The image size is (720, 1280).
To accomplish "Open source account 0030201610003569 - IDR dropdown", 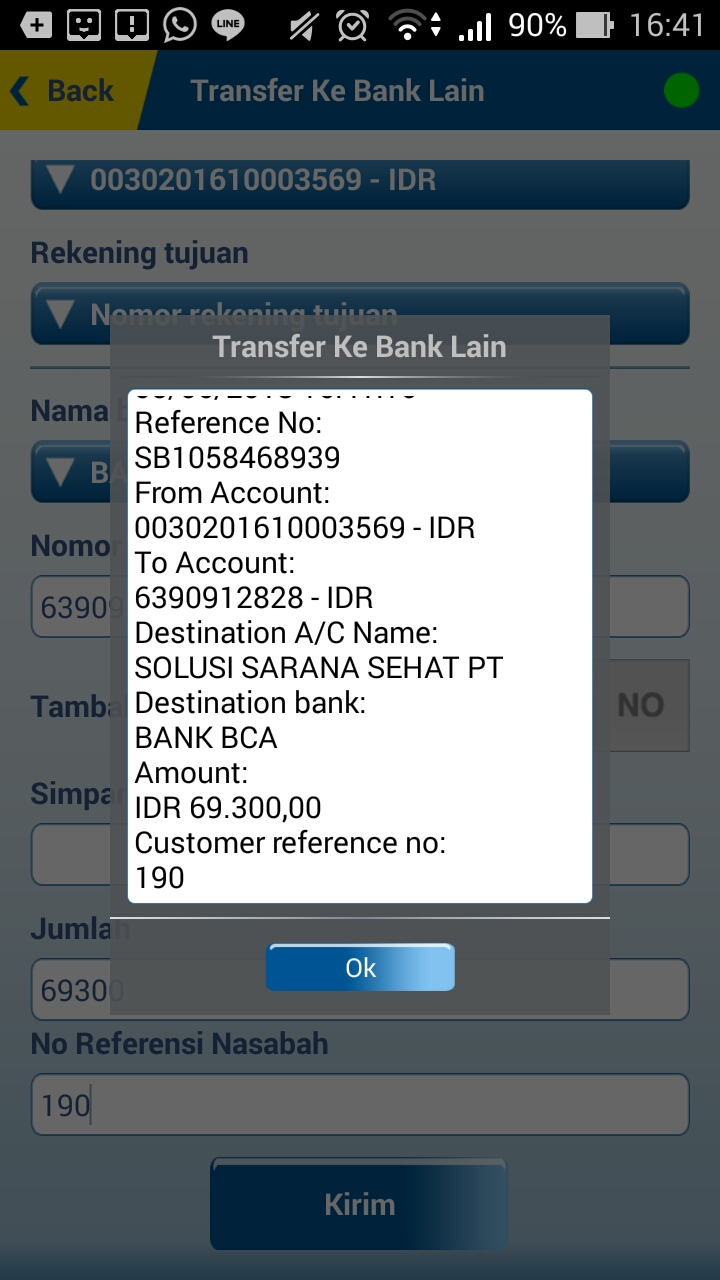I will 360,181.
